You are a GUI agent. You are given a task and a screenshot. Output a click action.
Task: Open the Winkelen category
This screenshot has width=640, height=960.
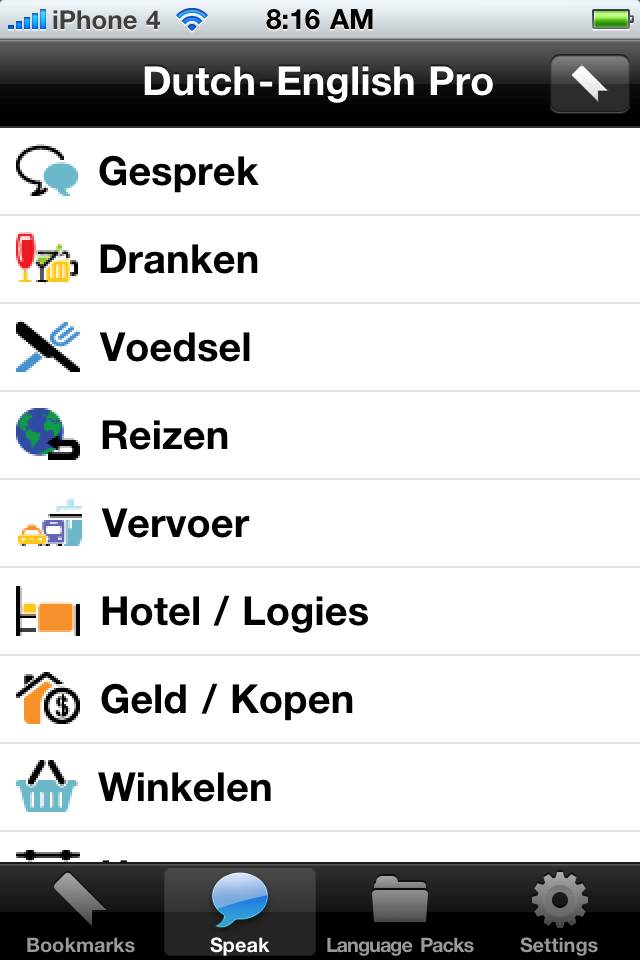[320, 788]
